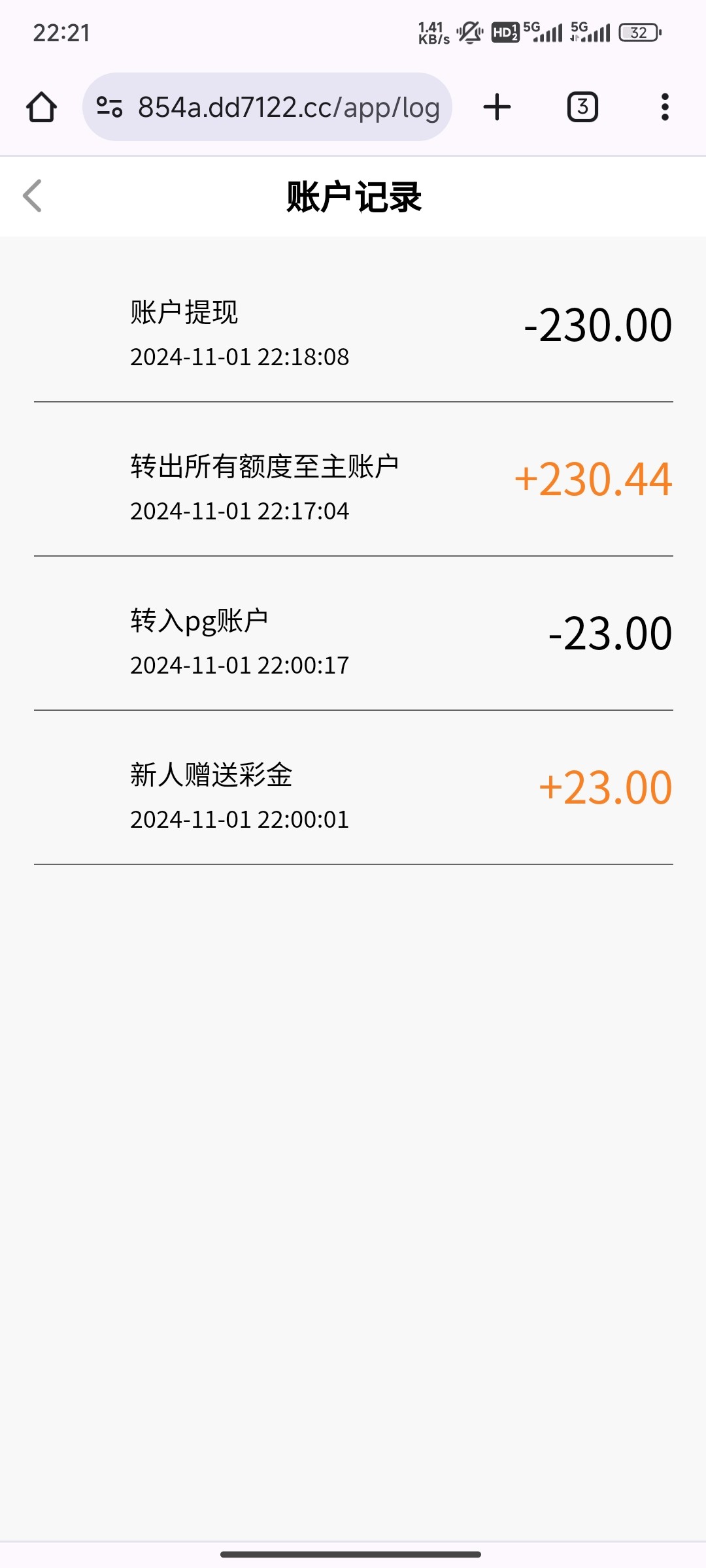Open the tab switcher showing 3 tabs
706x1568 pixels.
click(582, 107)
